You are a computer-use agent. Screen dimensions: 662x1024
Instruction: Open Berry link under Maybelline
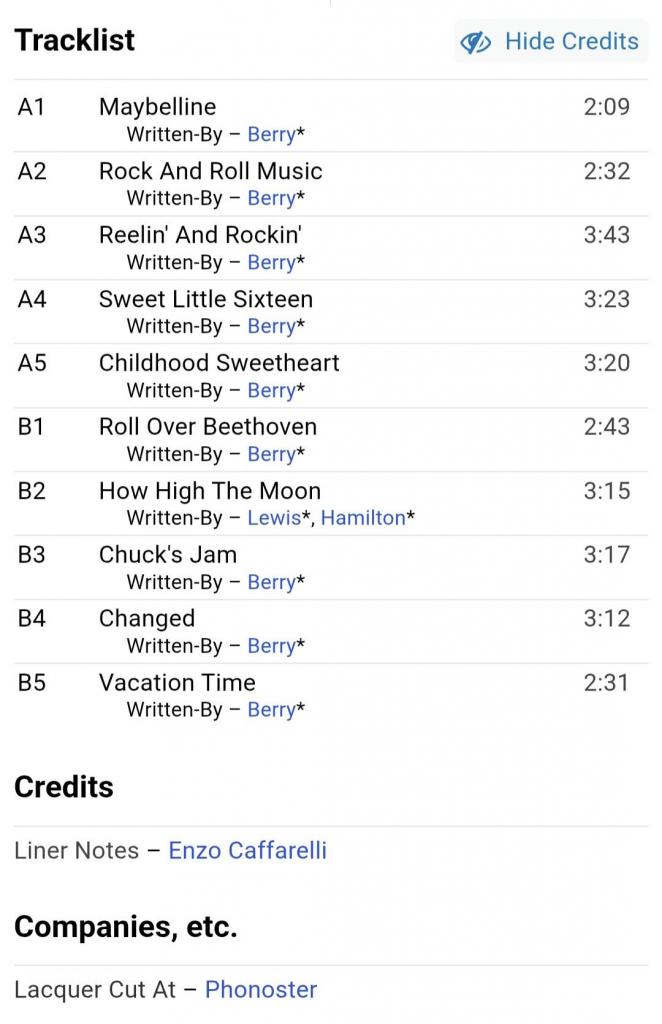click(x=271, y=135)
